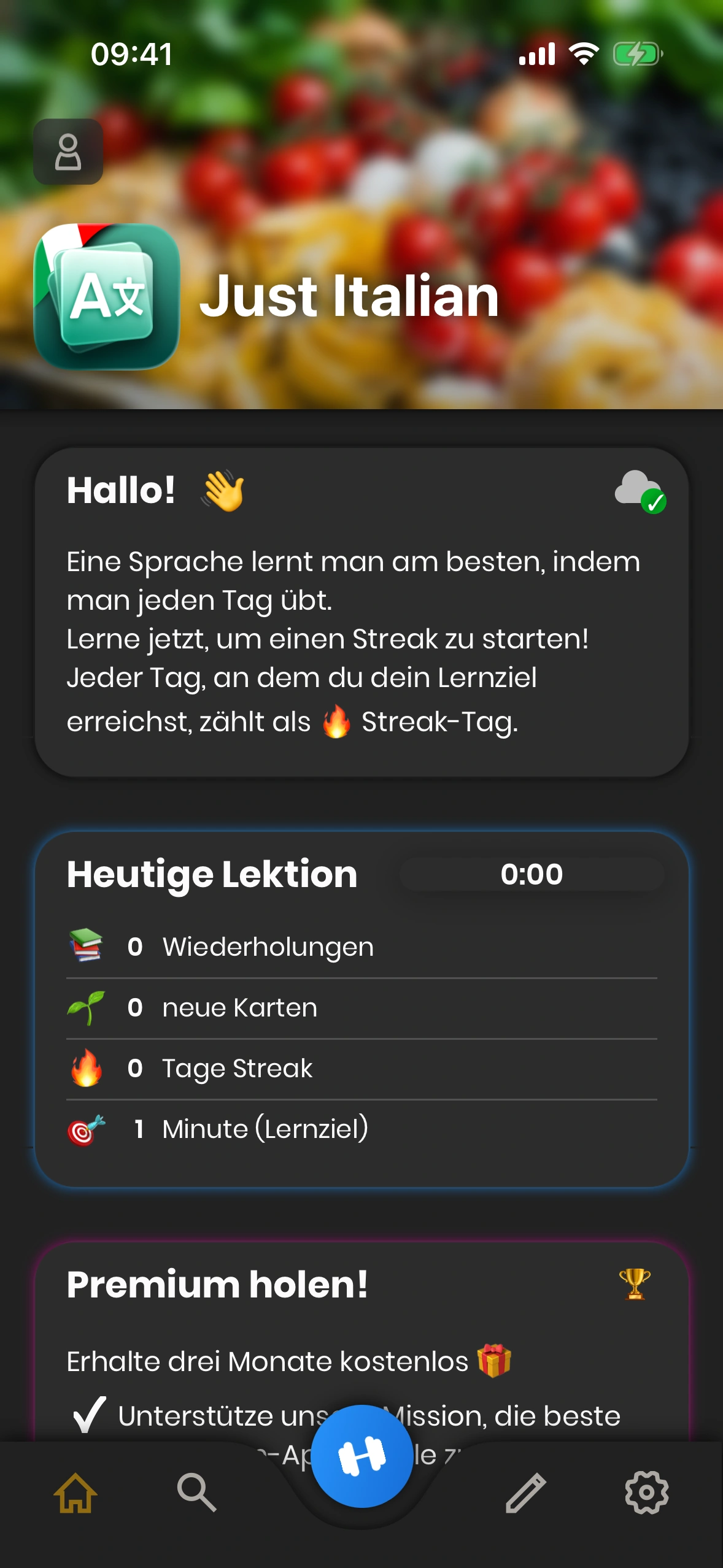Open the Heutige Lektion card
Image resolution: width=723 pixels, height=1568 pixels.
(361, 1009)
